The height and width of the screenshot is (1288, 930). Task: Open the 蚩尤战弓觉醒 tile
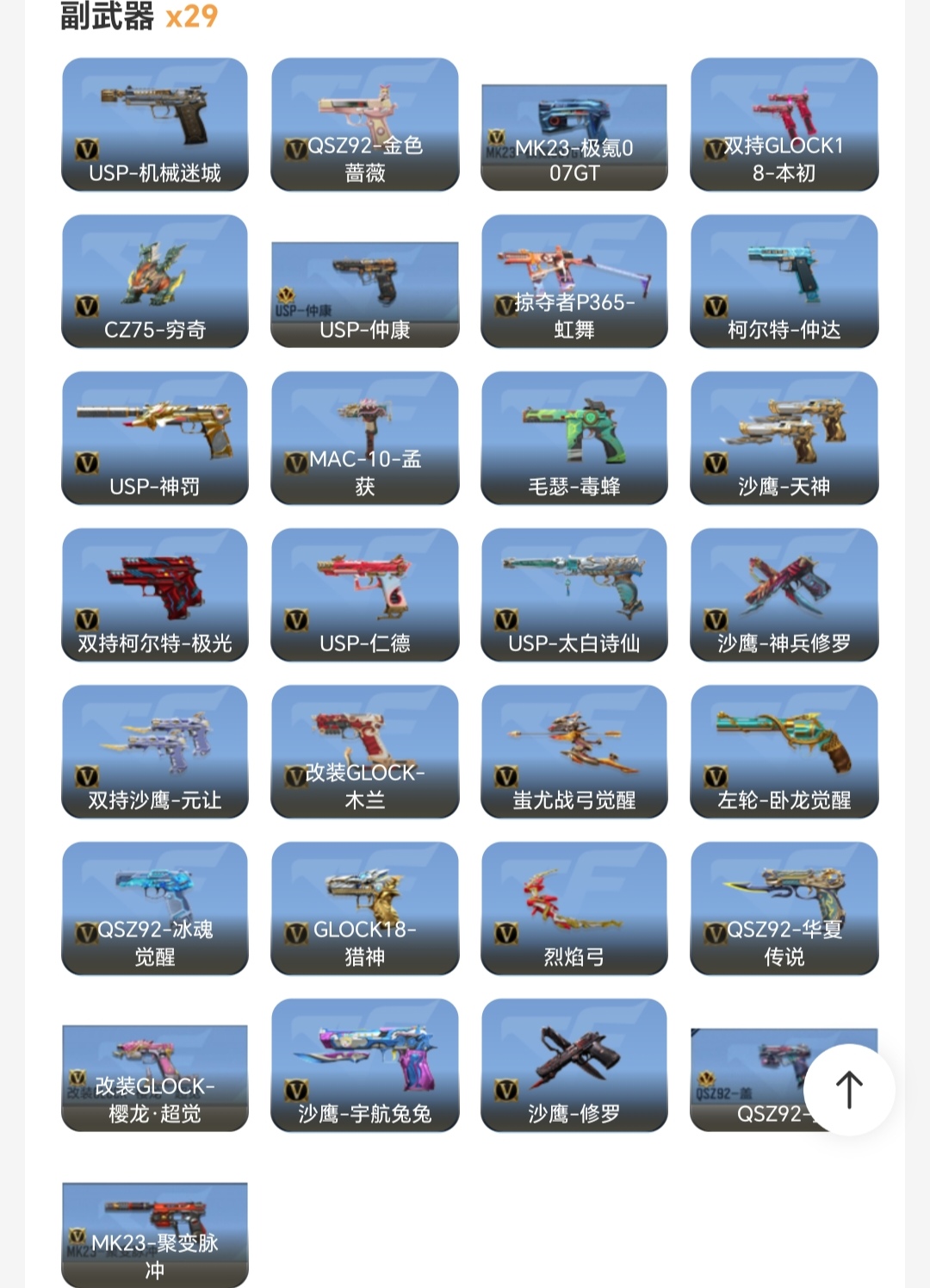[x=574, y=751]
